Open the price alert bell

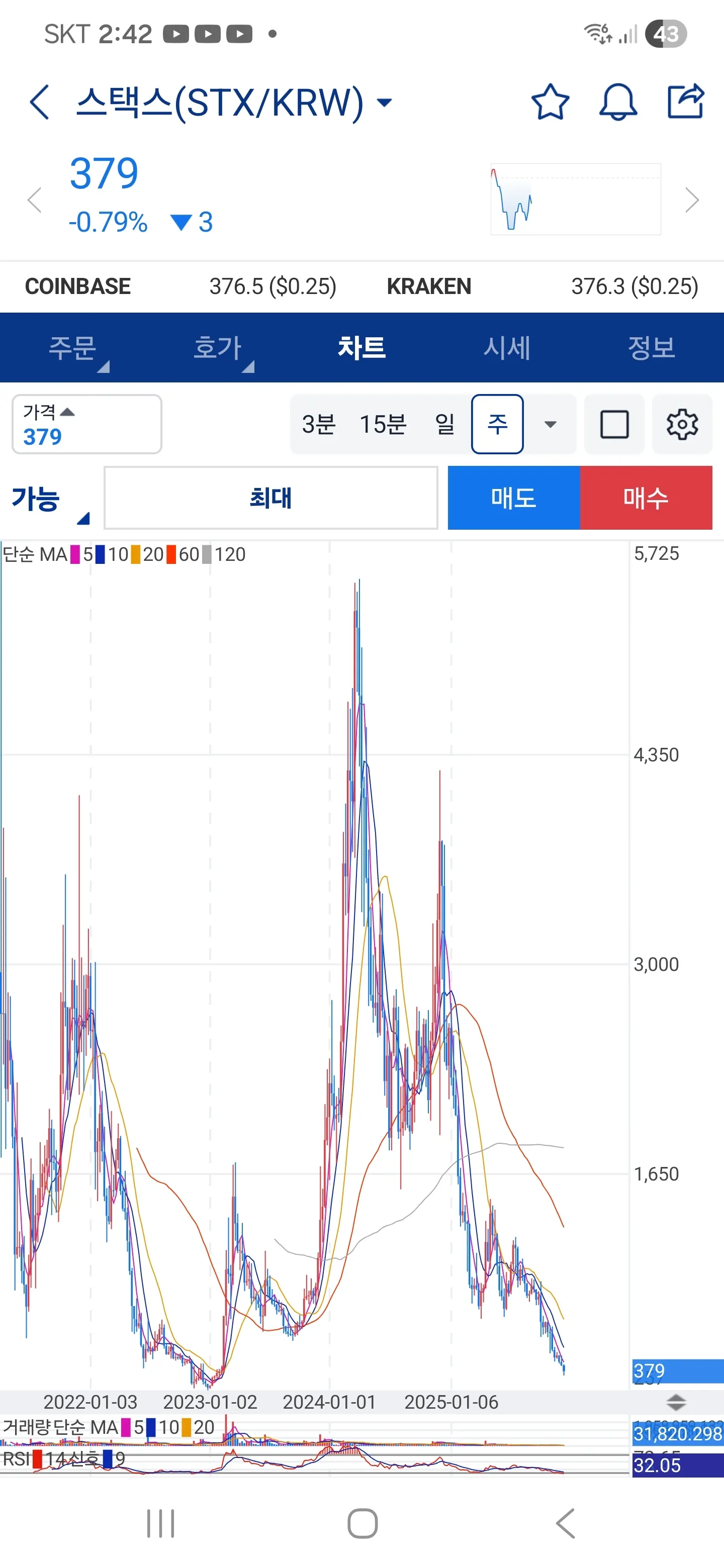[x=617, y=102]
